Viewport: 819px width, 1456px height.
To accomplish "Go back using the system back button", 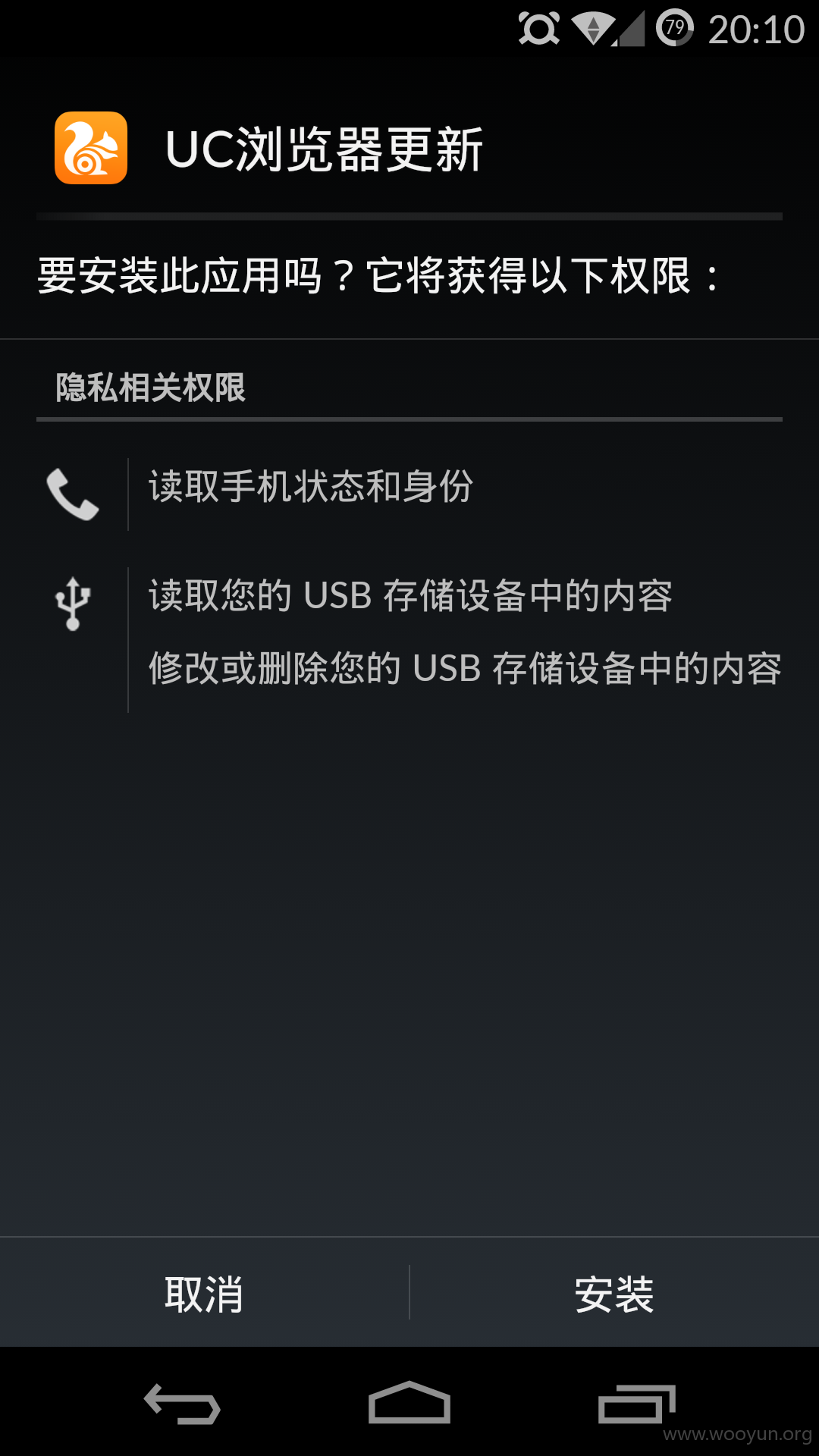I will coord(182,1403).
